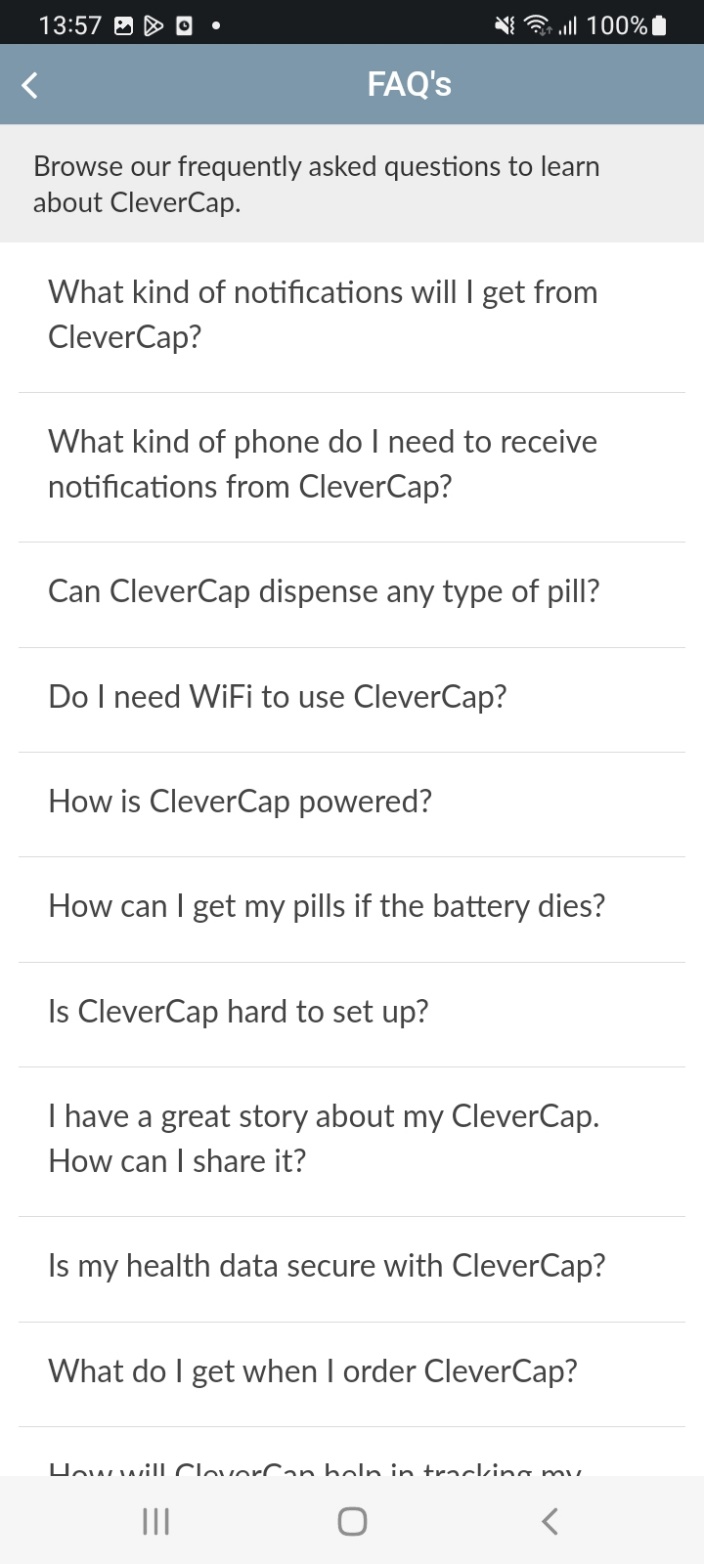
Task: View 'Is my health data secure with CleverCap?'
Action: click(x=327, y=1266)
